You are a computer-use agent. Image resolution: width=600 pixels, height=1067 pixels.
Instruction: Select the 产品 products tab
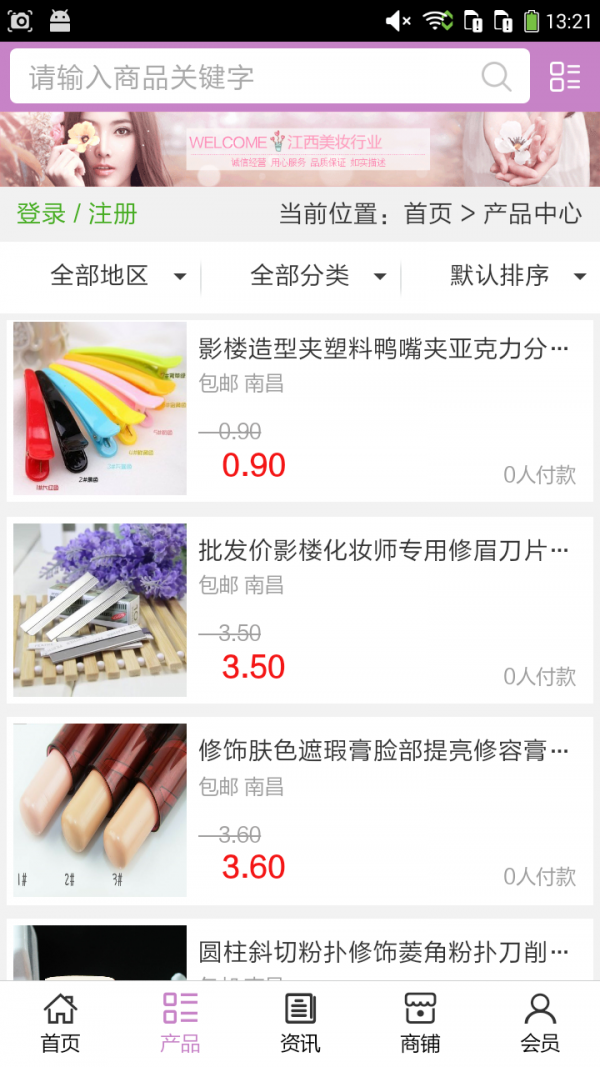[180, 1023]
